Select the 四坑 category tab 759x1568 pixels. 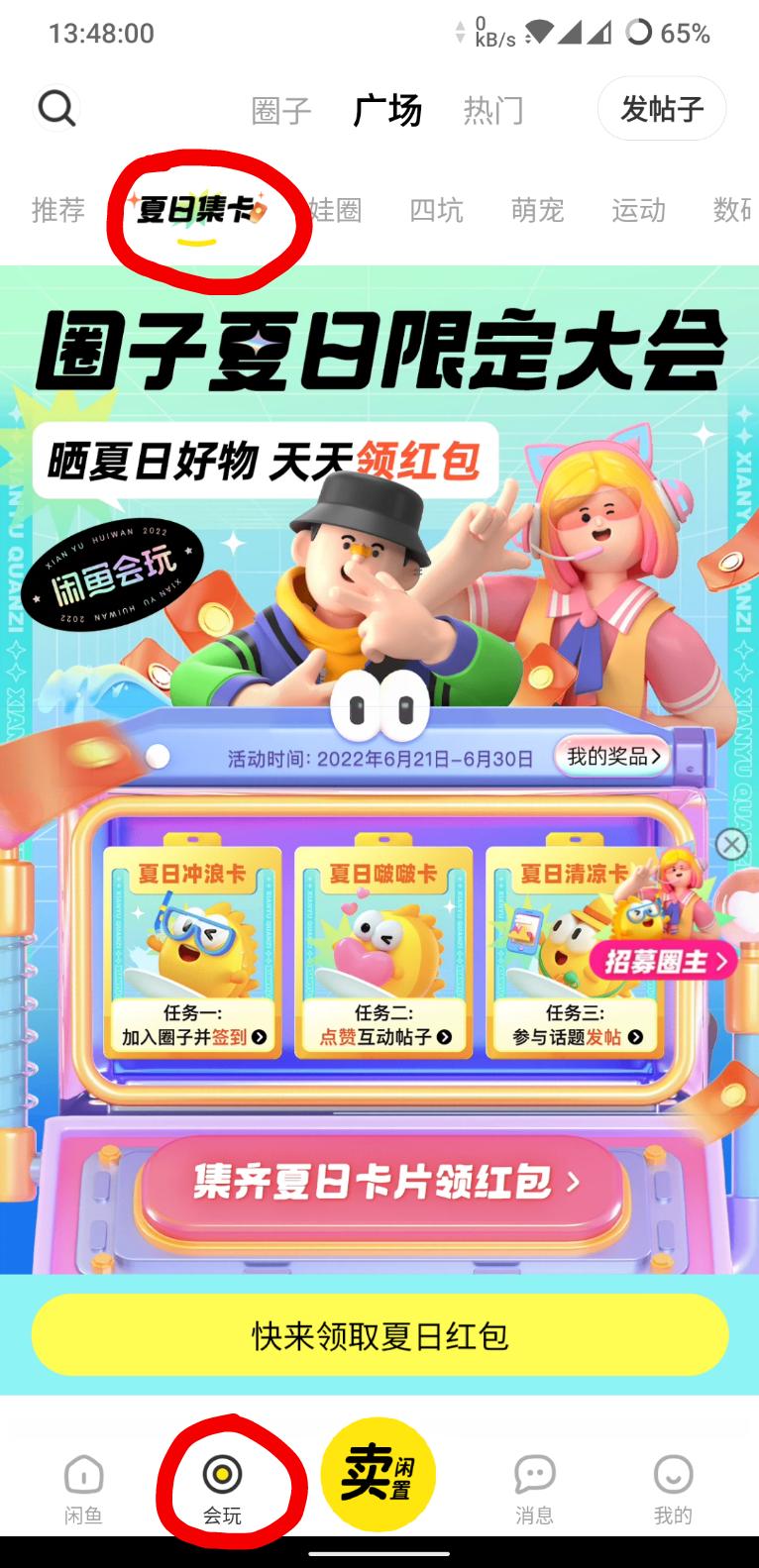pyautogui.click(x=436, y=210)
